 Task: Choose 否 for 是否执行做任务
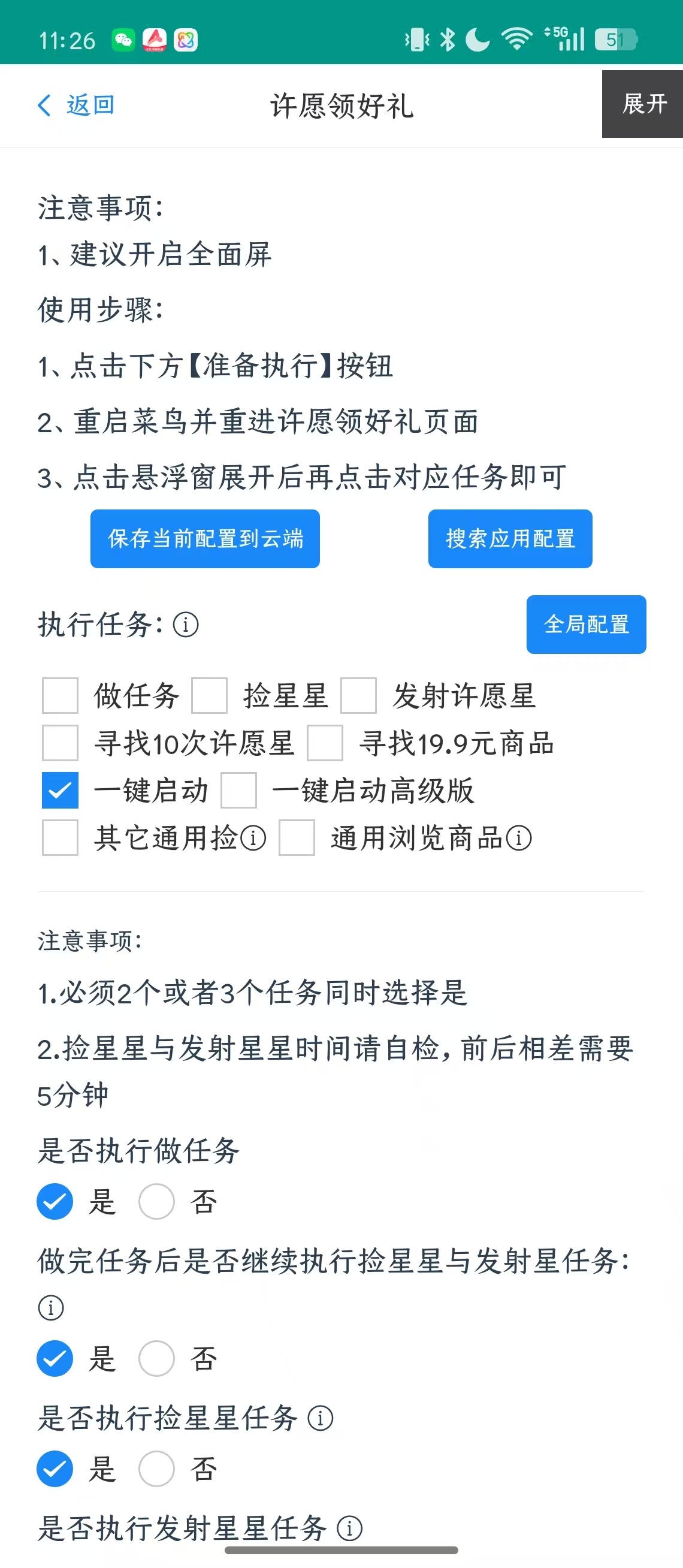157,1202
